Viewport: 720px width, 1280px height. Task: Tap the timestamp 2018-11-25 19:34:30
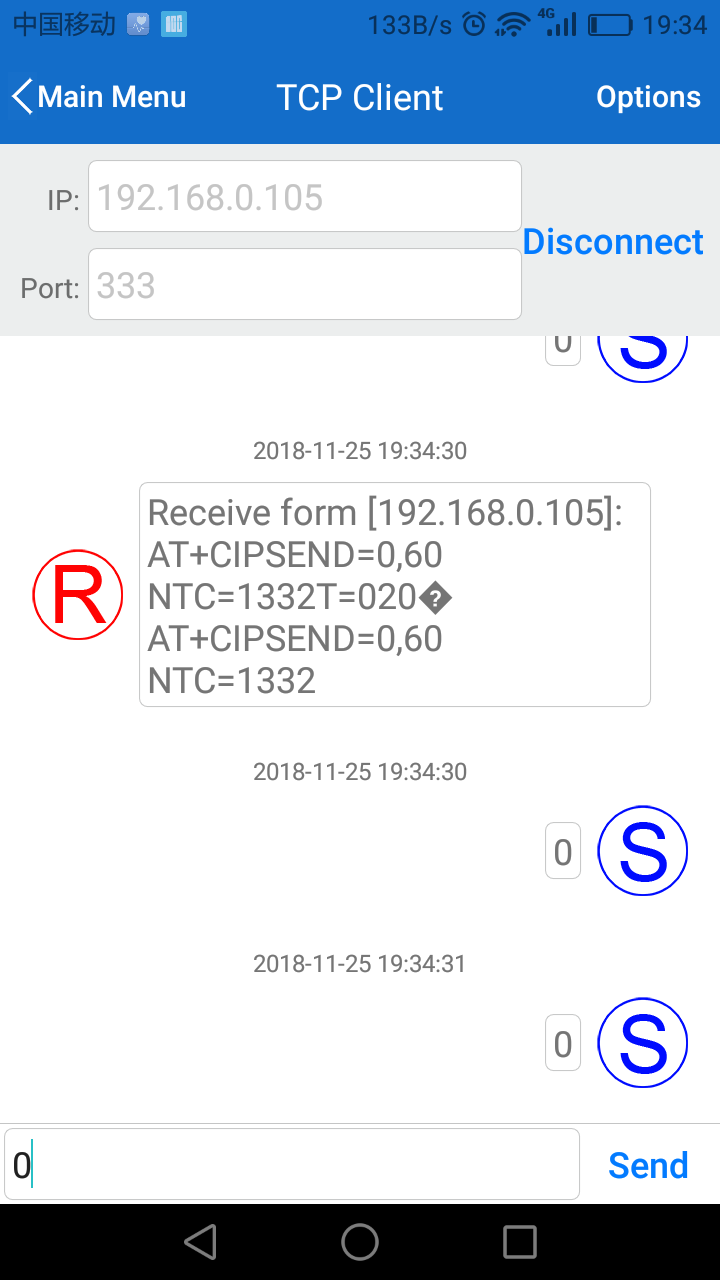pyautogui.click(x=359, y=450)
